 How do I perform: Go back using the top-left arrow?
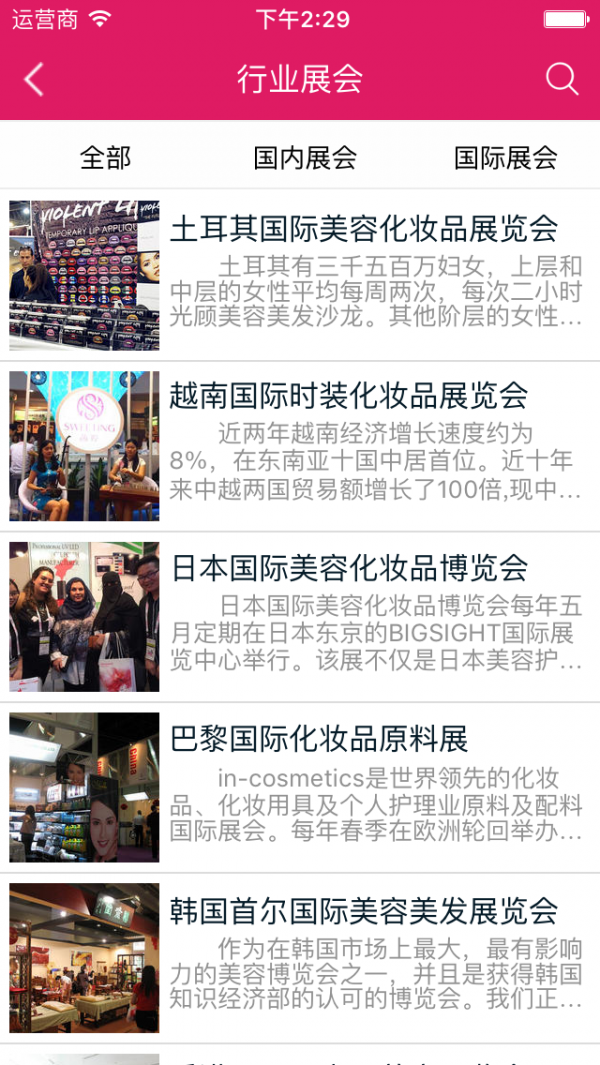coord(34,79)
